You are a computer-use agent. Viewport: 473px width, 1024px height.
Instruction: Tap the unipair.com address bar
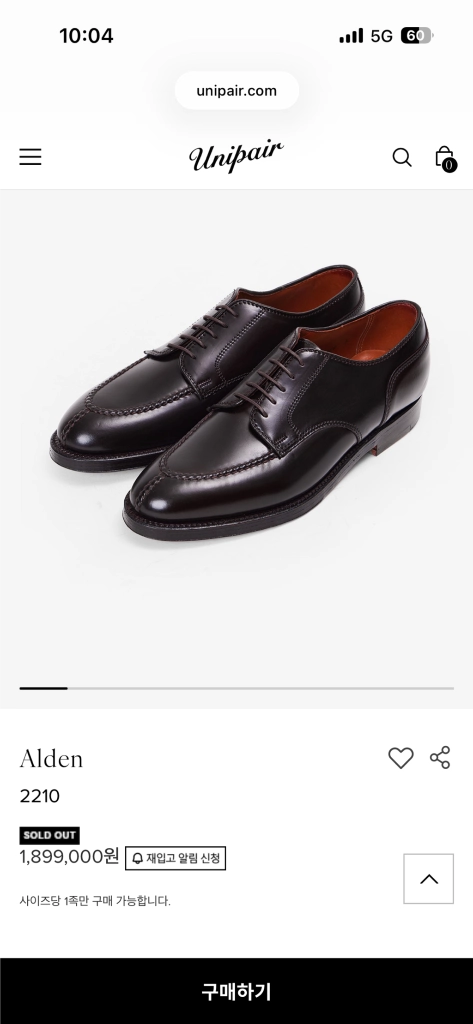point(236,91)
